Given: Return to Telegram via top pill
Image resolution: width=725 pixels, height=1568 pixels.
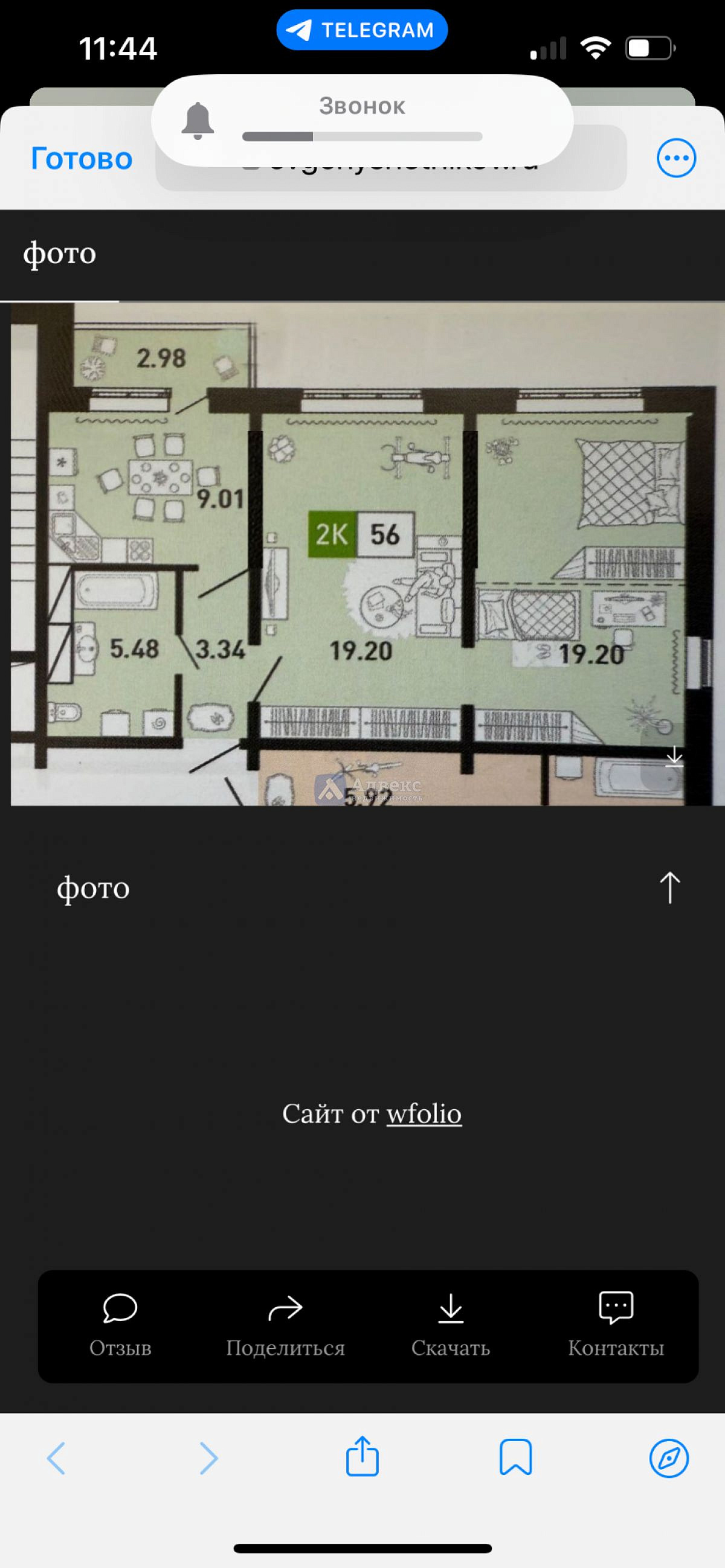Looking at the screenshot, I should pos(362,30).
